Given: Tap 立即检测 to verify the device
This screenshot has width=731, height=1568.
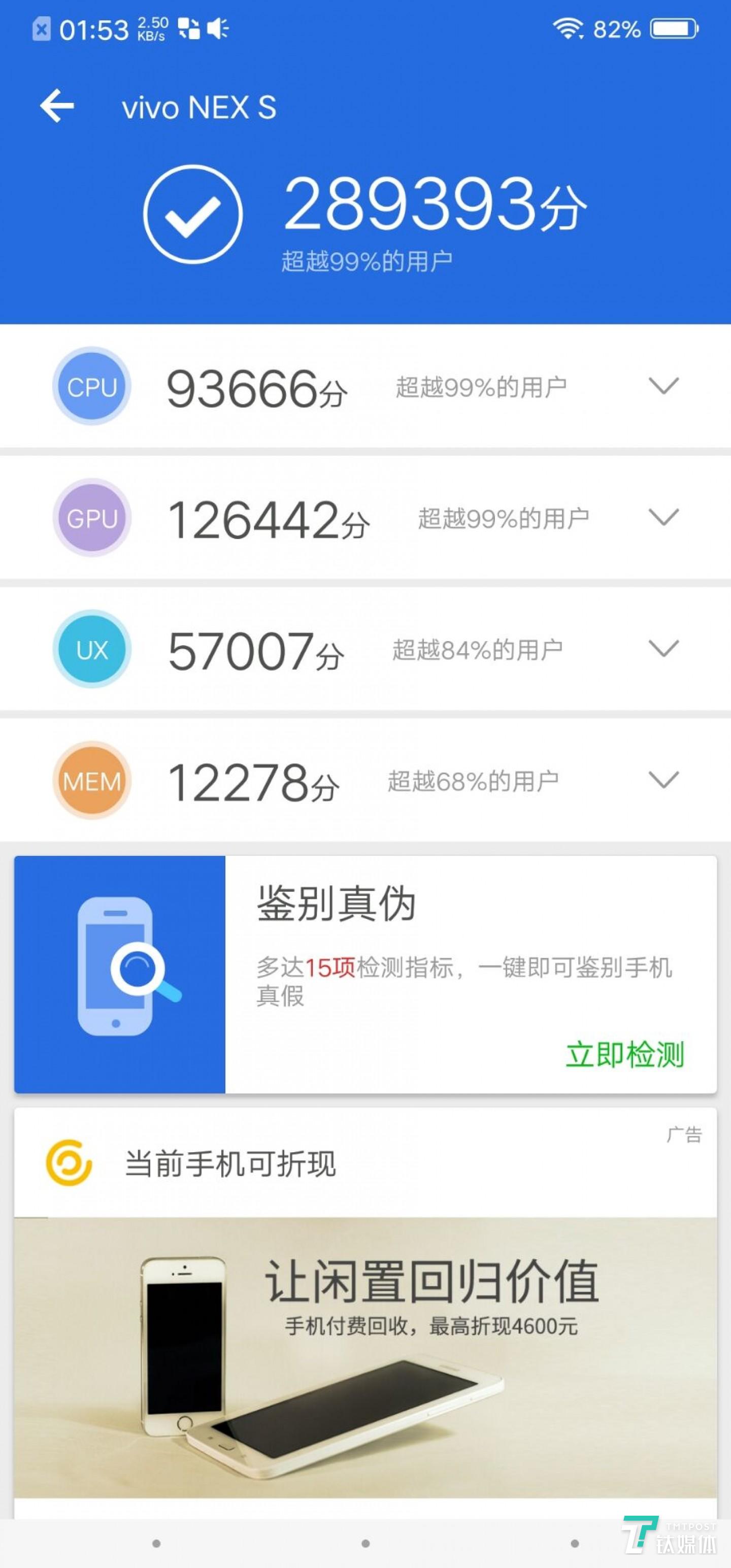Looking at the screenshot, I should [625, 1054].
